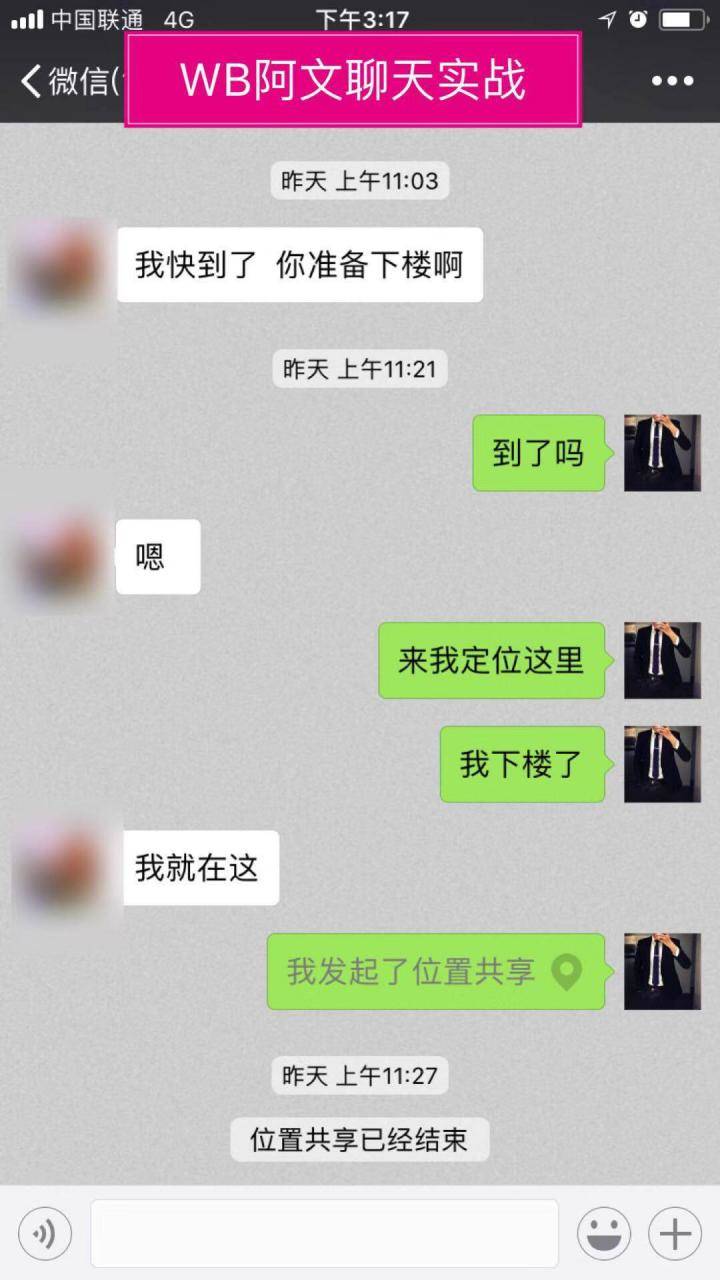Screen dimensions: 720x1280
Task: Tap the contact's avatar beside 我快到了
Action: (60, 266)
